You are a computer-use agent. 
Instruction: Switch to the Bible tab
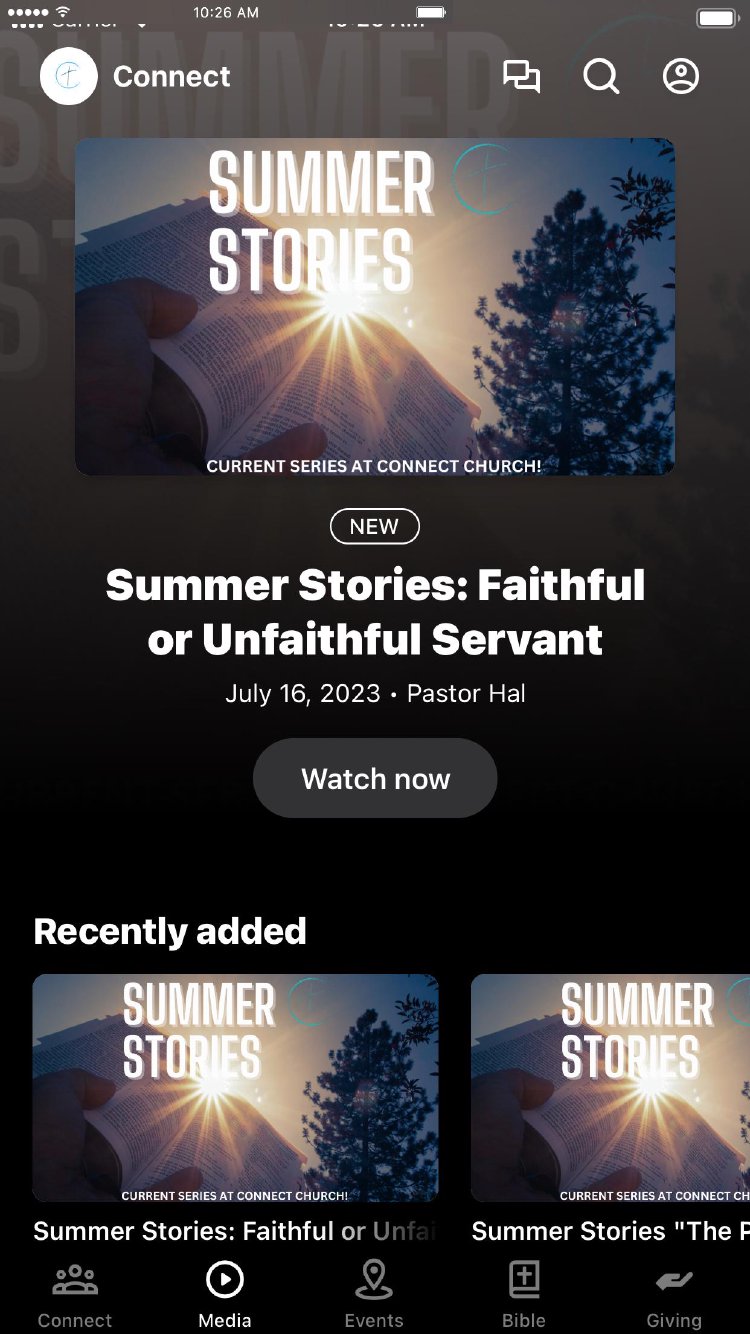coord(524,1294)
